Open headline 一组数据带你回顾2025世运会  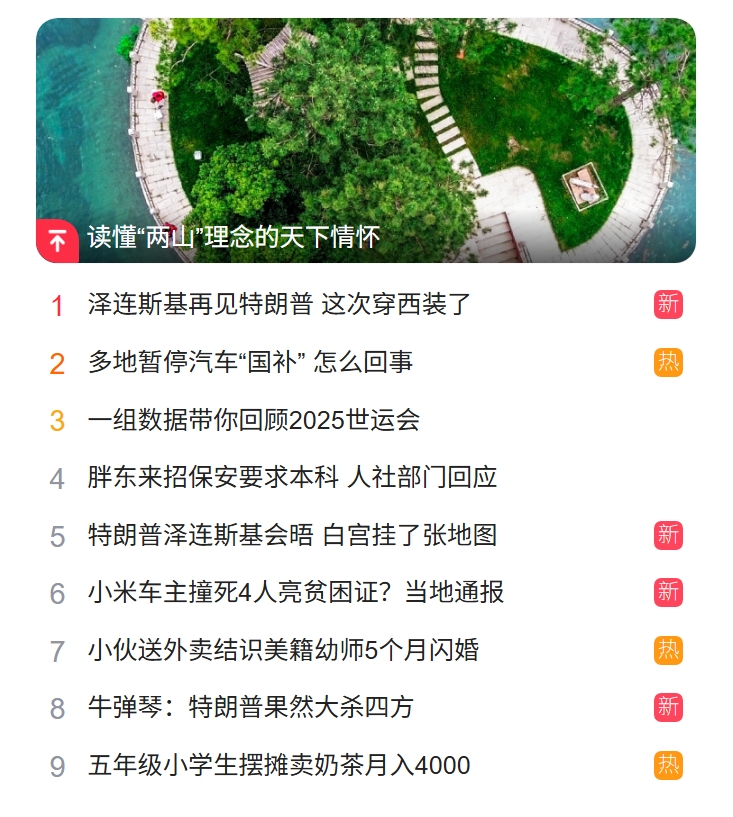point(250,422)
